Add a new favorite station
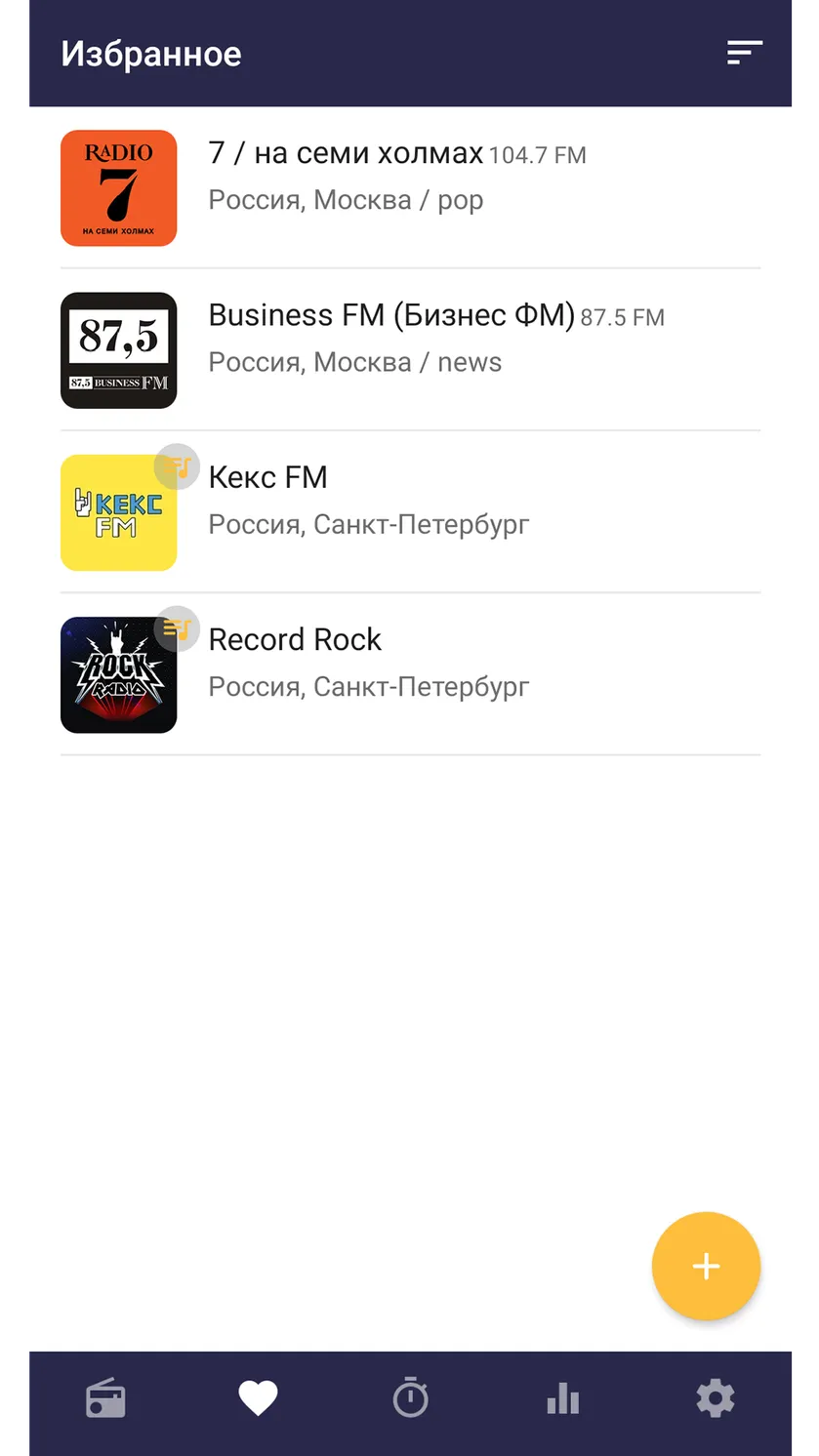819x1456 pixels. pos(706,1266)
